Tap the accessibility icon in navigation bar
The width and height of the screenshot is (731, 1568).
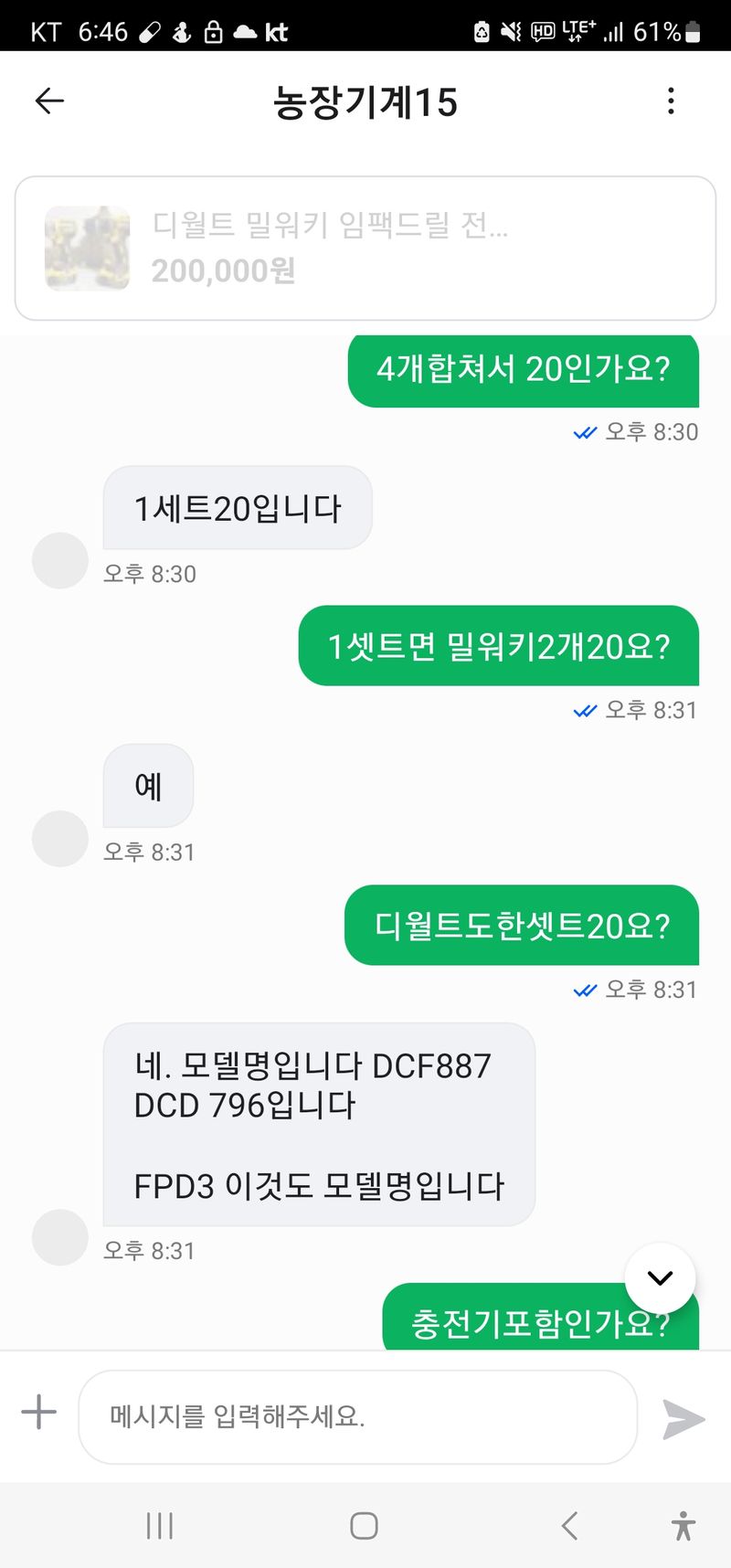point(683,1524)
